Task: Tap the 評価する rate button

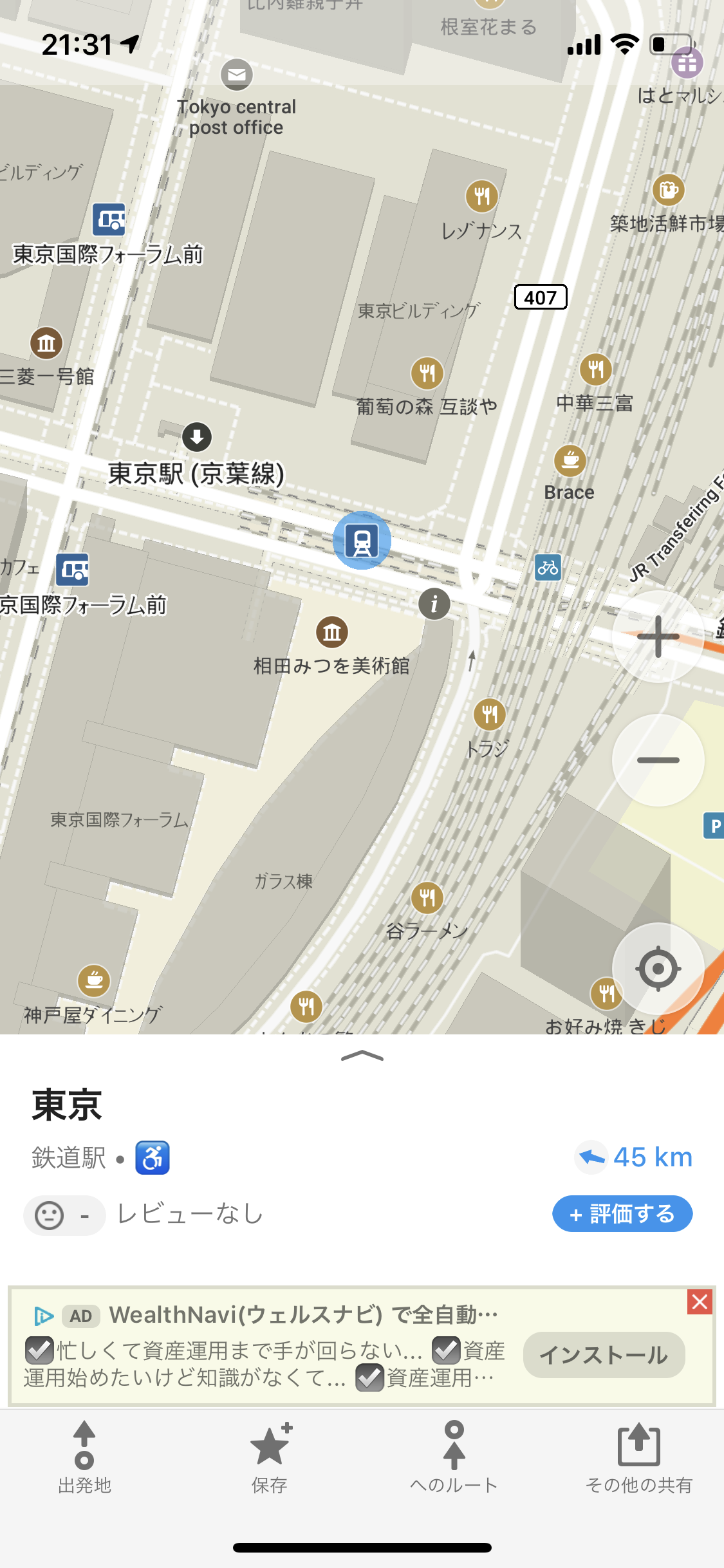Action: tap(622, 1214)
